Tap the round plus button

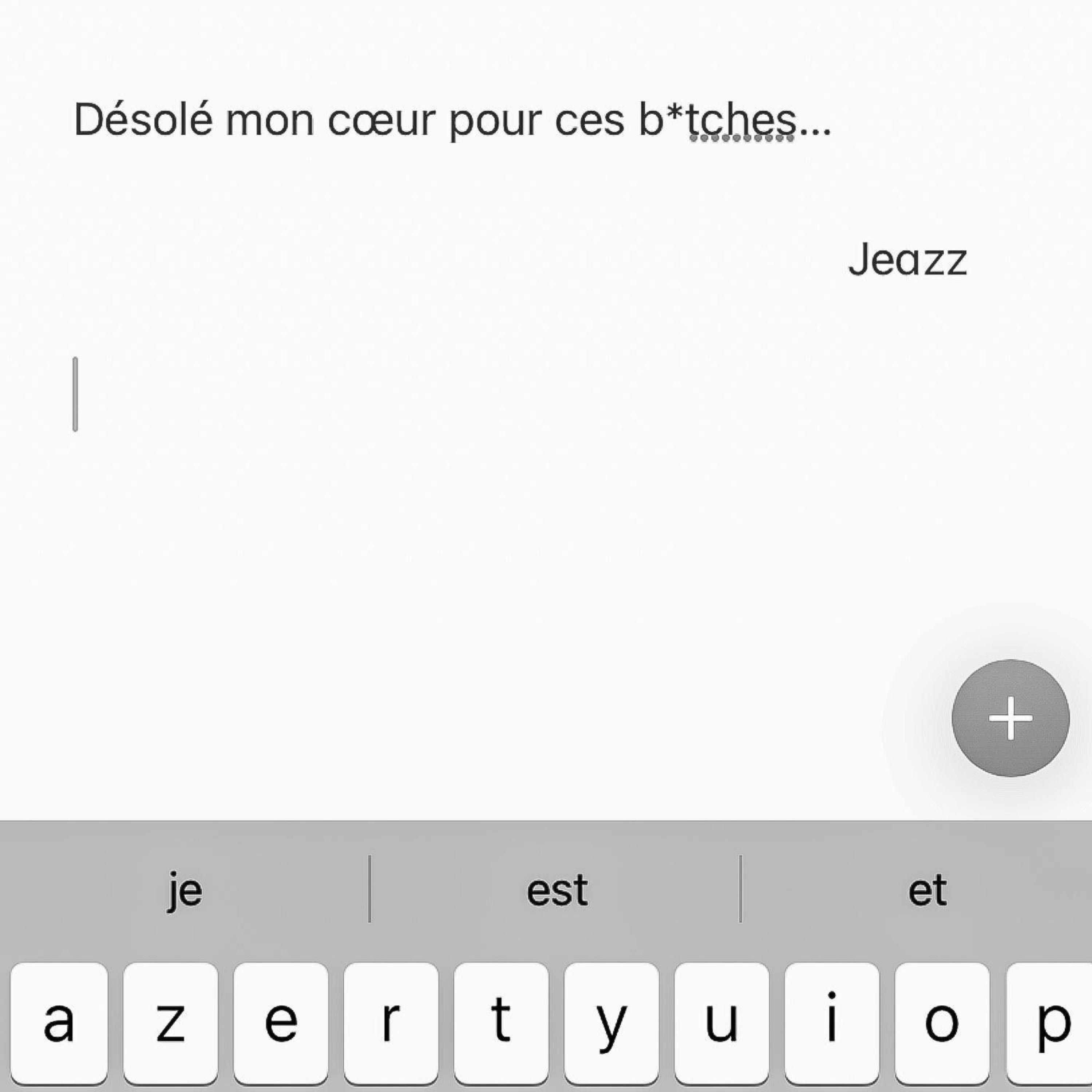click(1010, 718)
